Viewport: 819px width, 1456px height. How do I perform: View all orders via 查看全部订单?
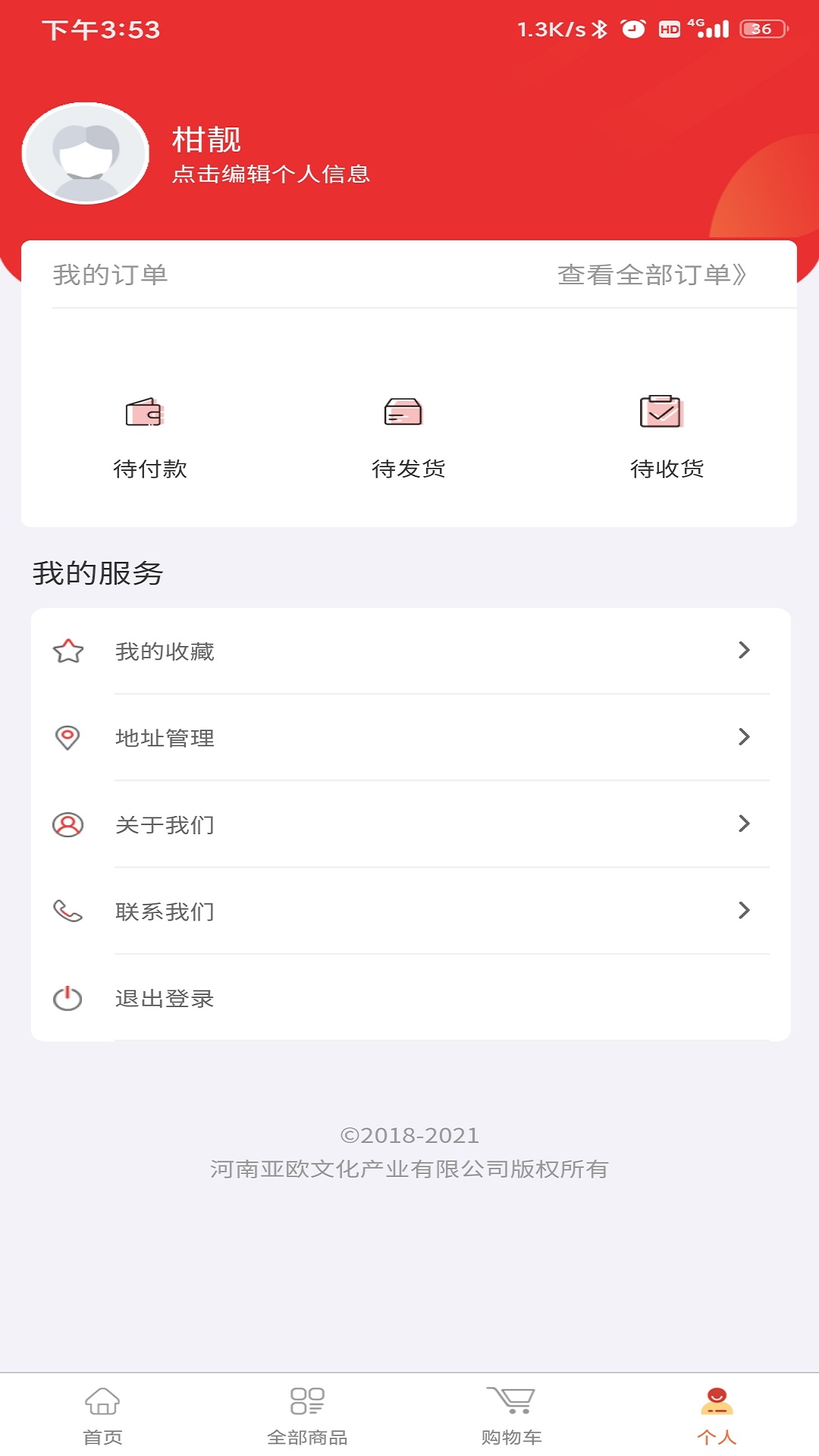click(651, 275)
